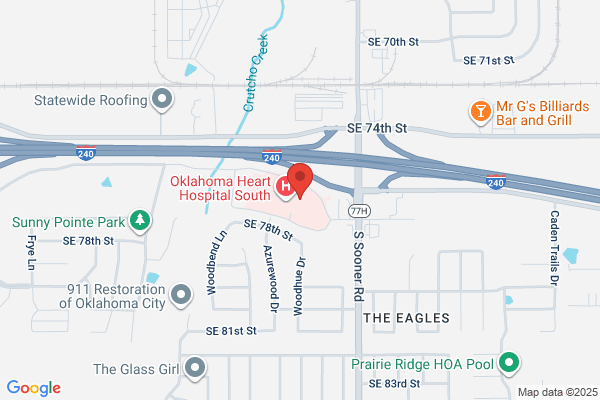This screenshot has height=400, width=600.
Task: Tap the Google logo on the map
Action: [x=34, y=388]
